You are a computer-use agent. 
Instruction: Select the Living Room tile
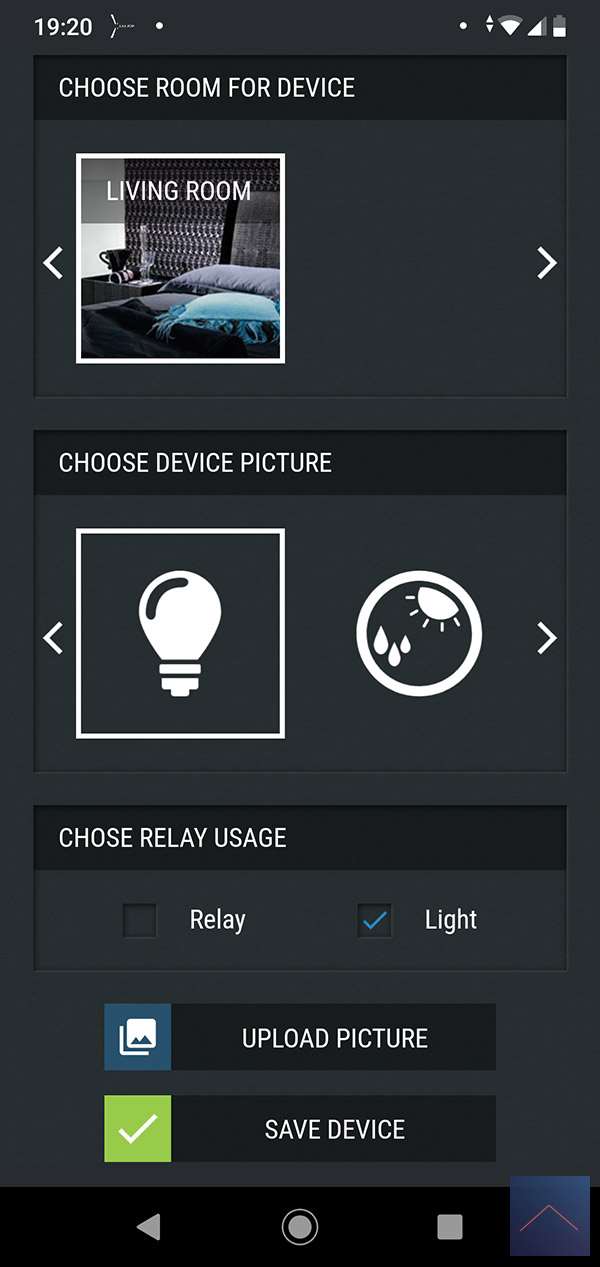point(180,258)
